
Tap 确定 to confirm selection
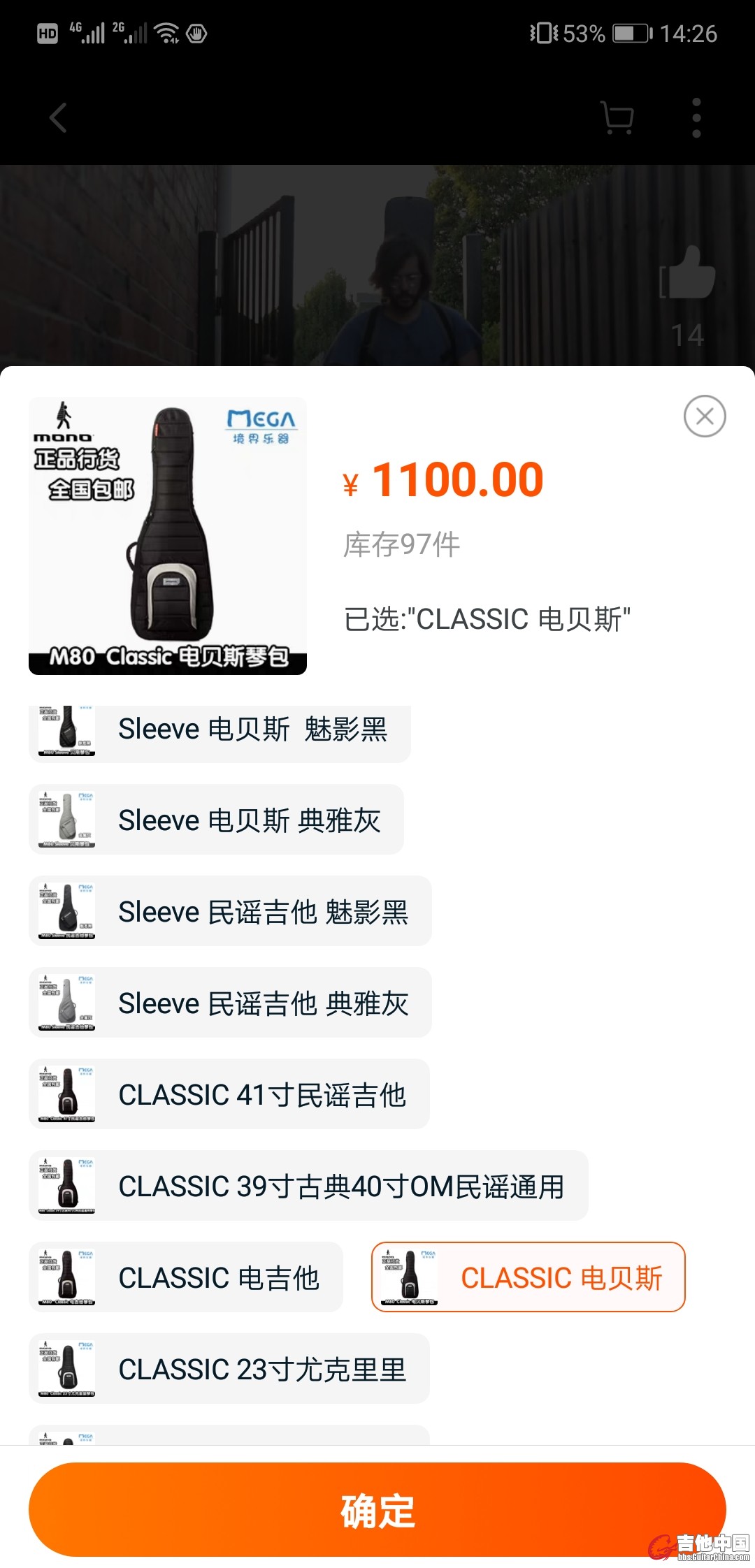[377, 1509]
